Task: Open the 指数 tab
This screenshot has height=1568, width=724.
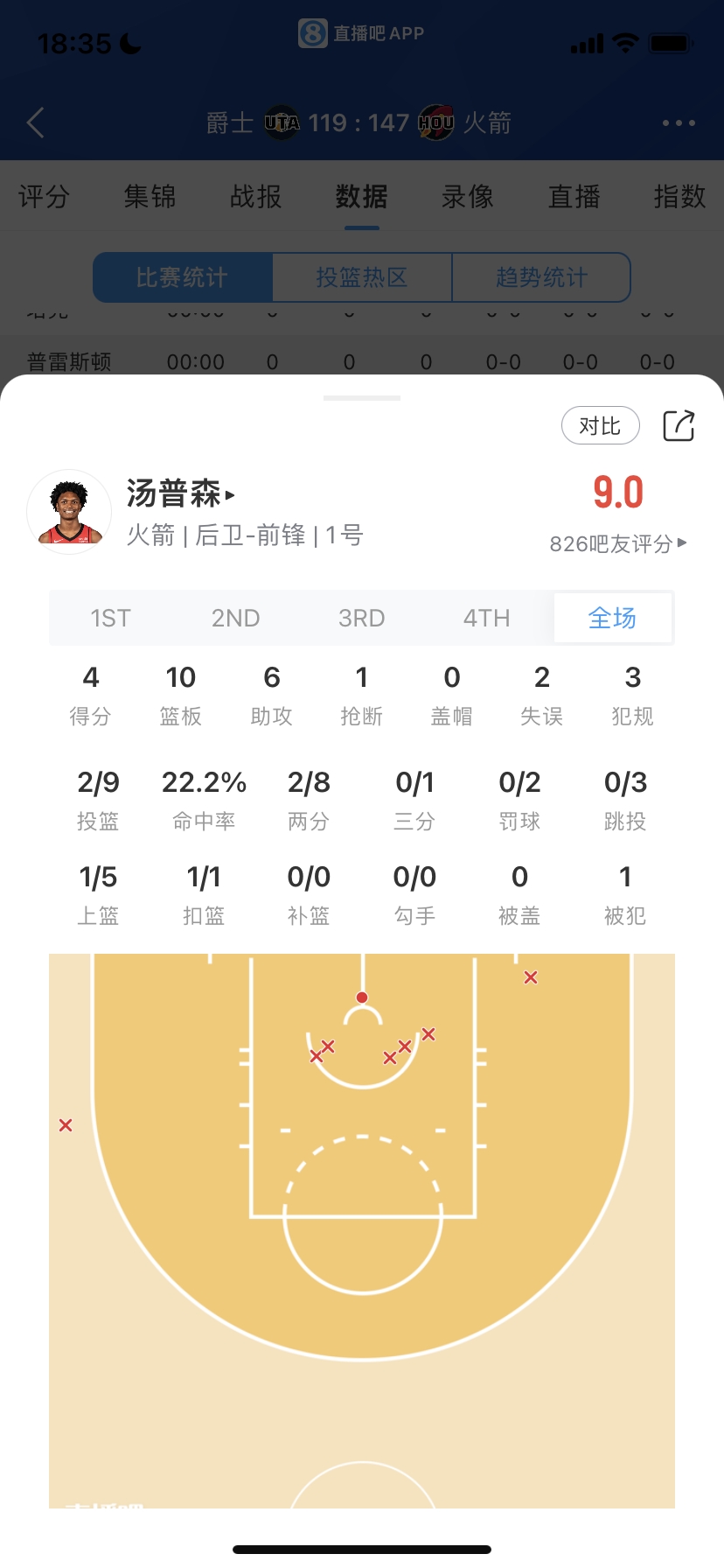Action: point(679,197)
